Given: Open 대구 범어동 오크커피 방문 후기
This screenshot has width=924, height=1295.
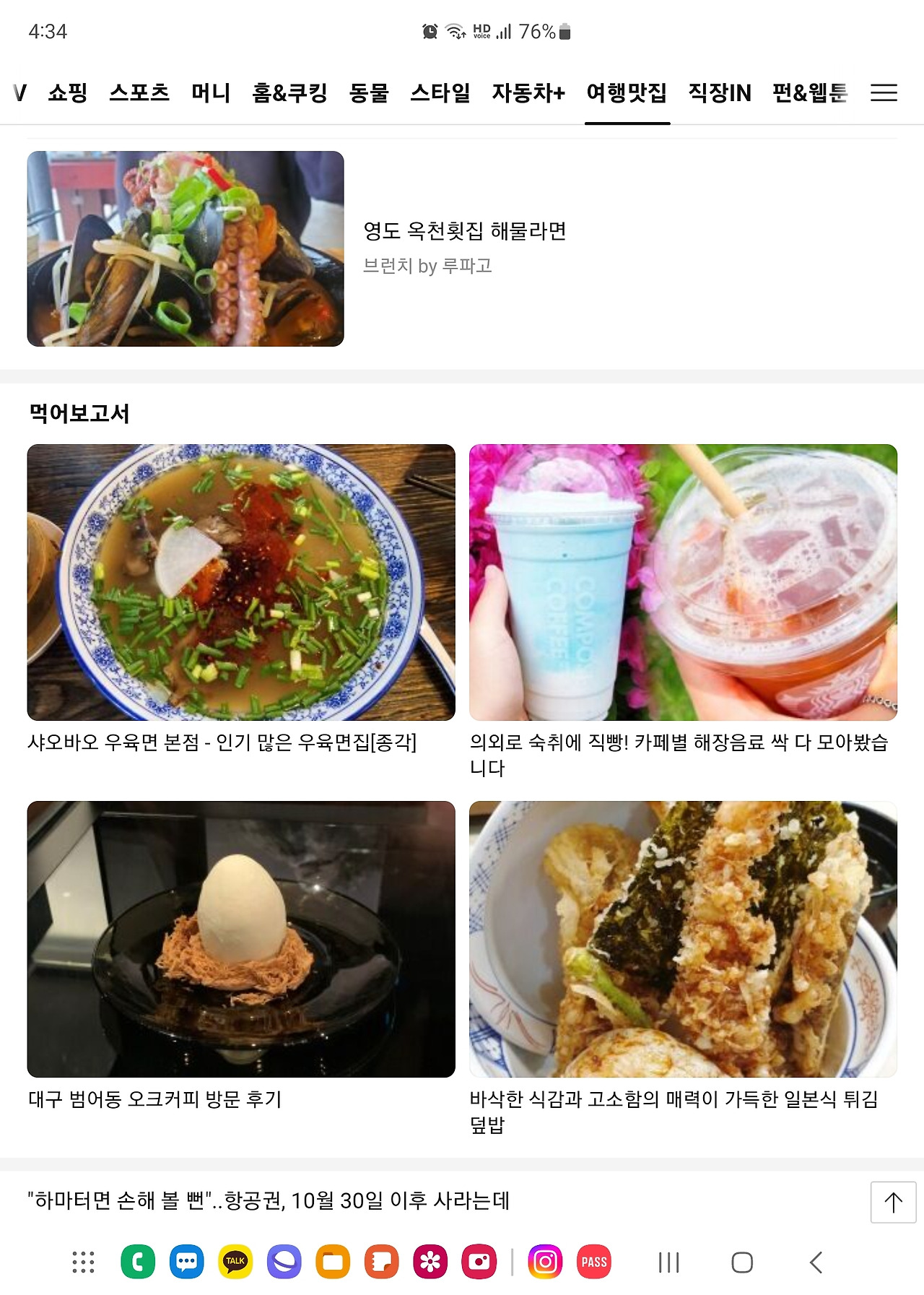Looking at the screenshot, I should [155, 1099].
